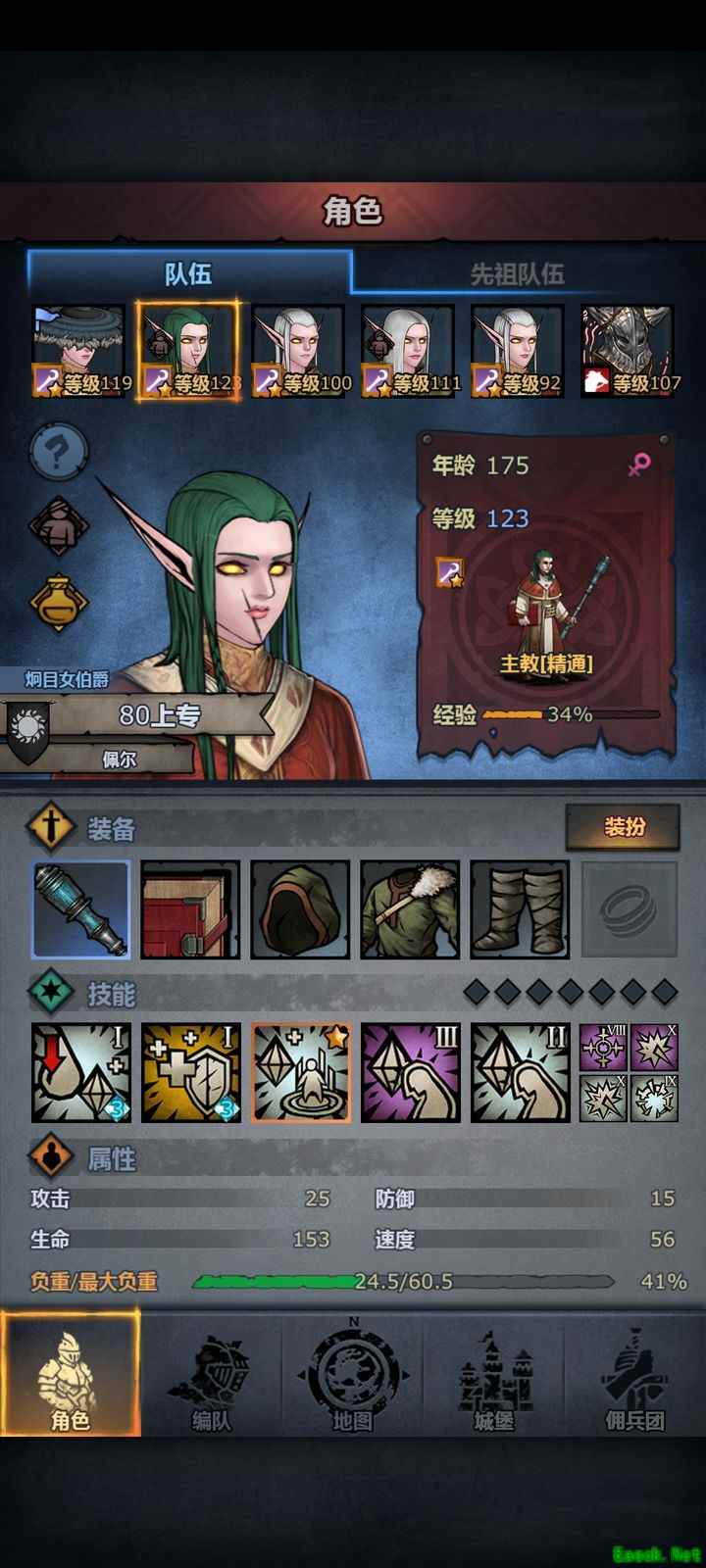
Task: Select the level 100 party member
Action: click(298, 349)
